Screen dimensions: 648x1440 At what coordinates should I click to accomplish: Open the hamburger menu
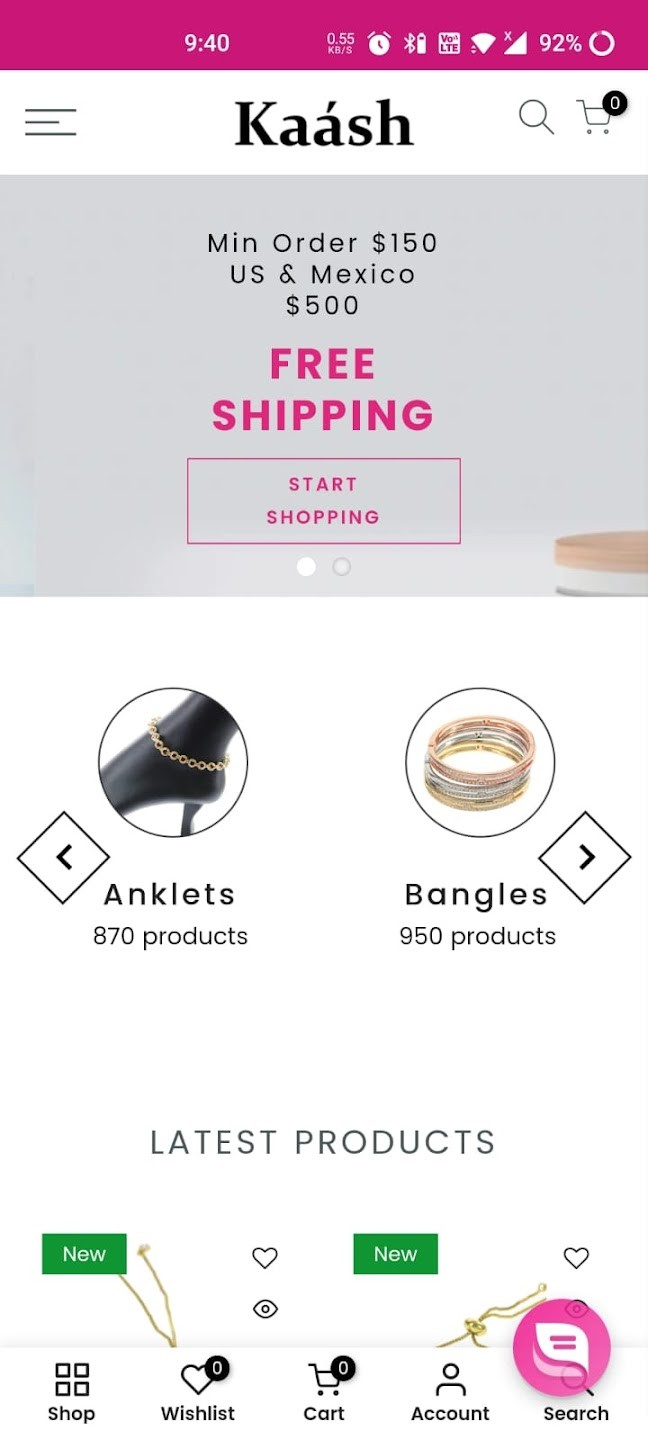51,122
